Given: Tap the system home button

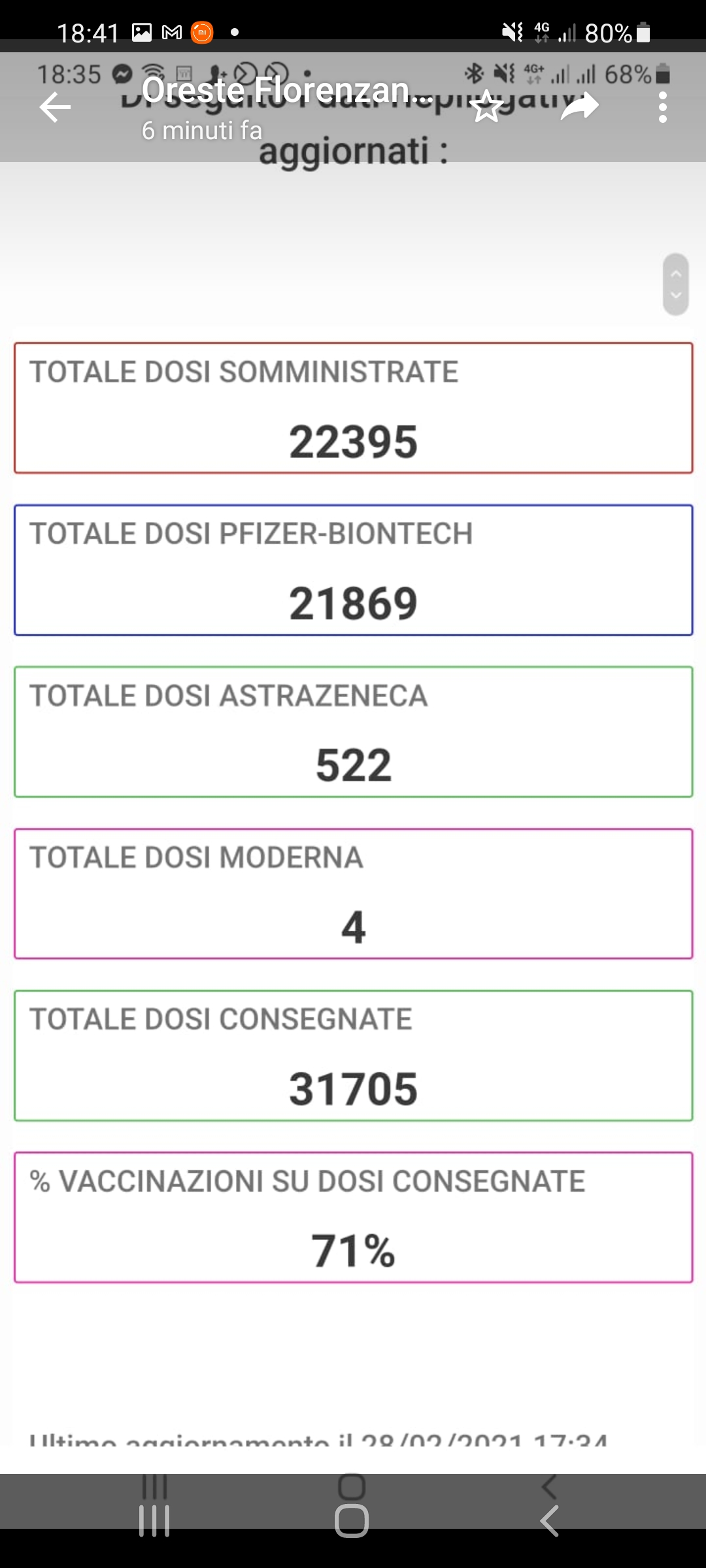Looking at the screenshot, I should click(352, 1520).
